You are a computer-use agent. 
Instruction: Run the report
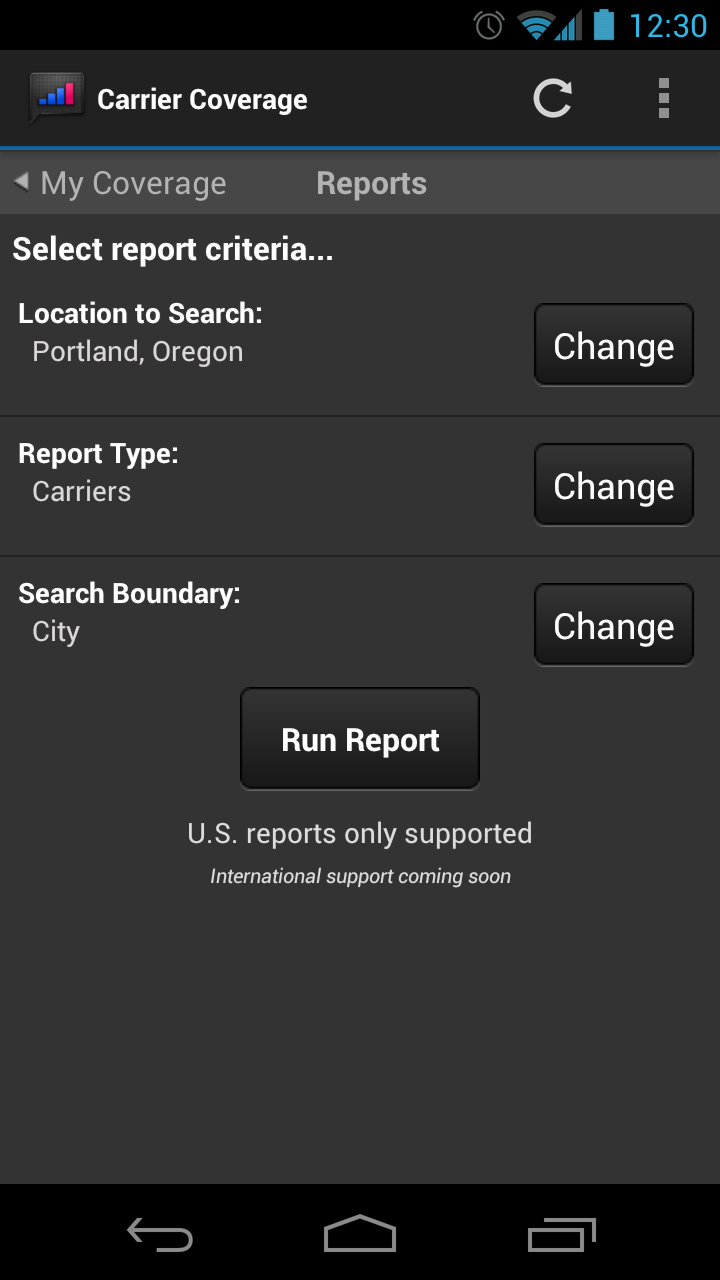[x=360, y=740]
